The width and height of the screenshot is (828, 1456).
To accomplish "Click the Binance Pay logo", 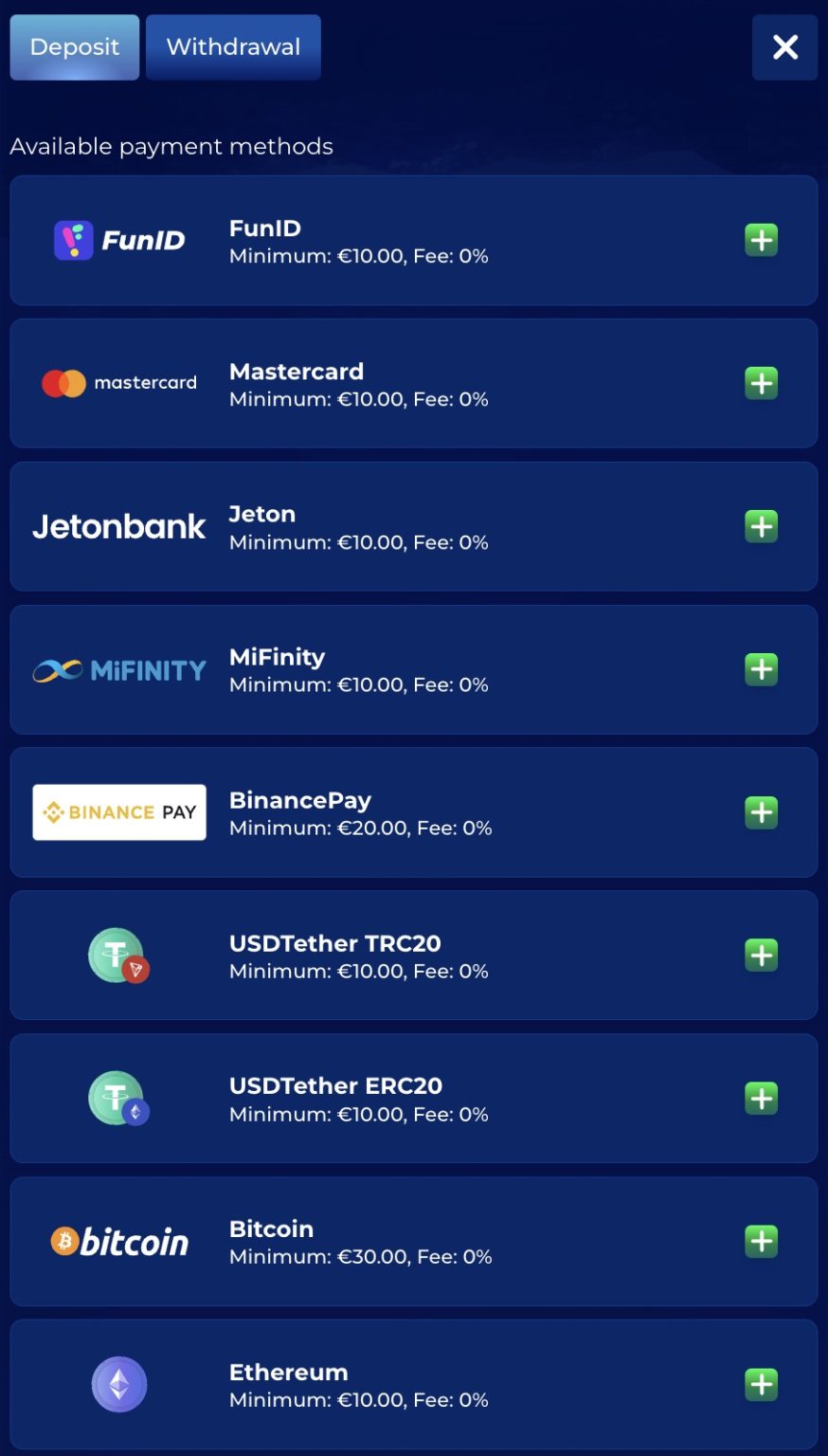I will coord(118,811).
